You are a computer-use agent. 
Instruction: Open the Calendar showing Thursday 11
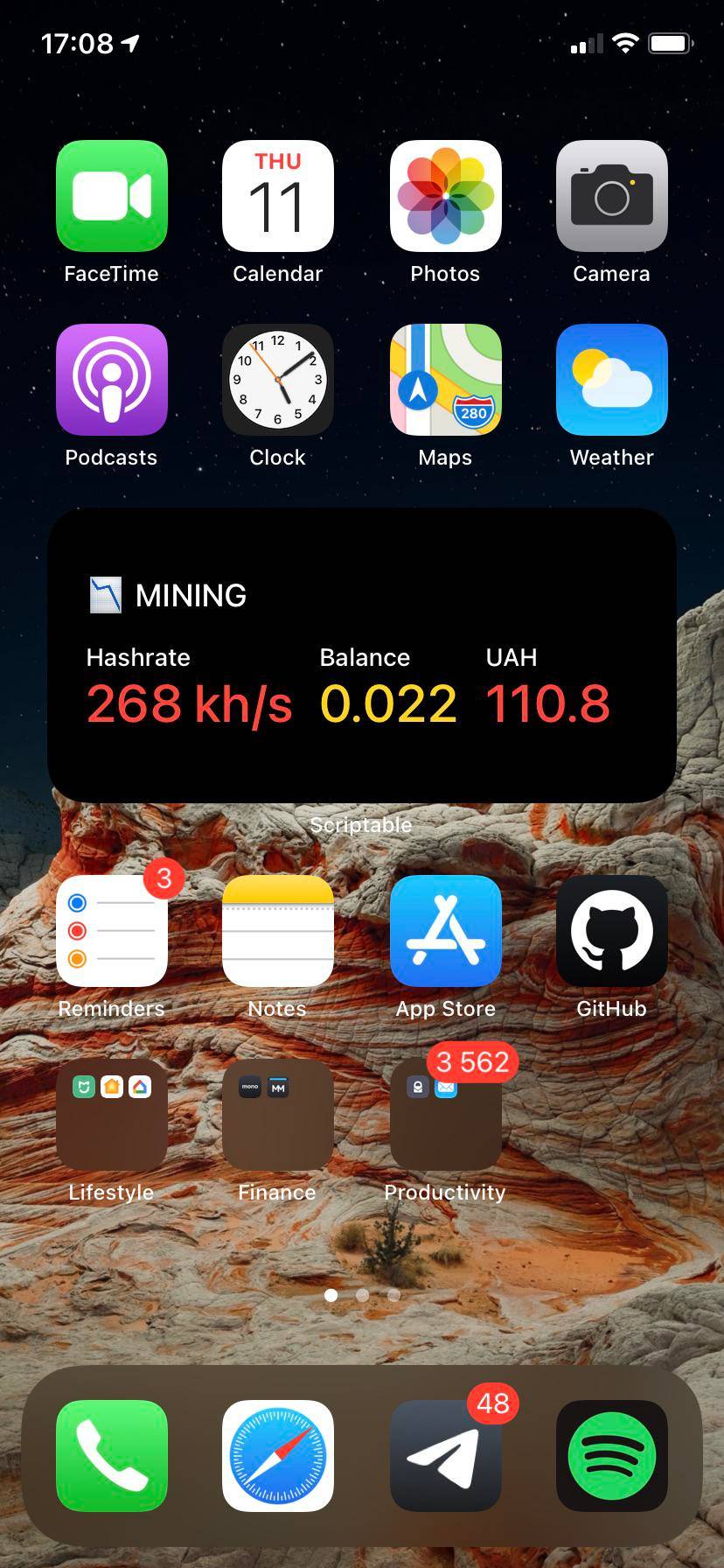point(277,196)
